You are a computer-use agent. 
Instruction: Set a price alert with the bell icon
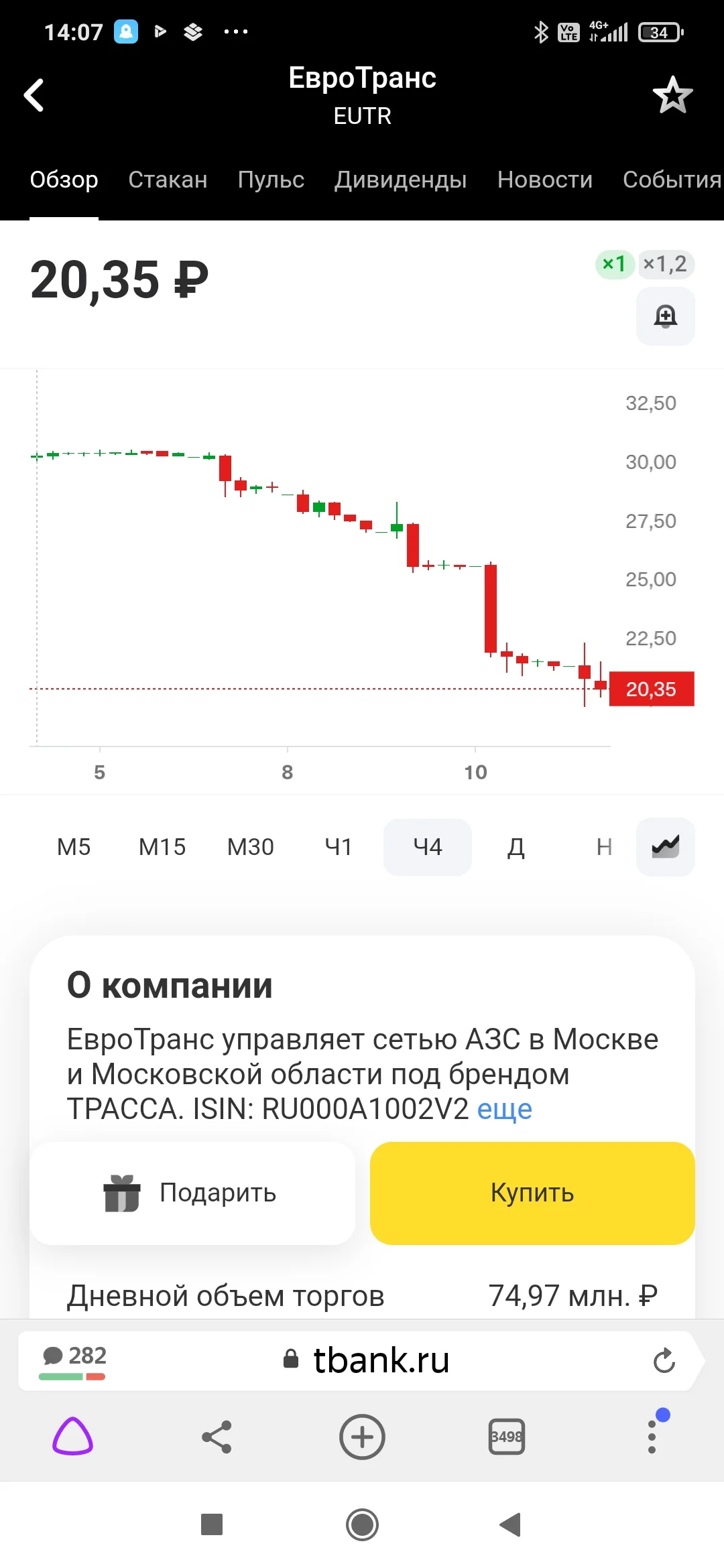(x=665, y=316)
